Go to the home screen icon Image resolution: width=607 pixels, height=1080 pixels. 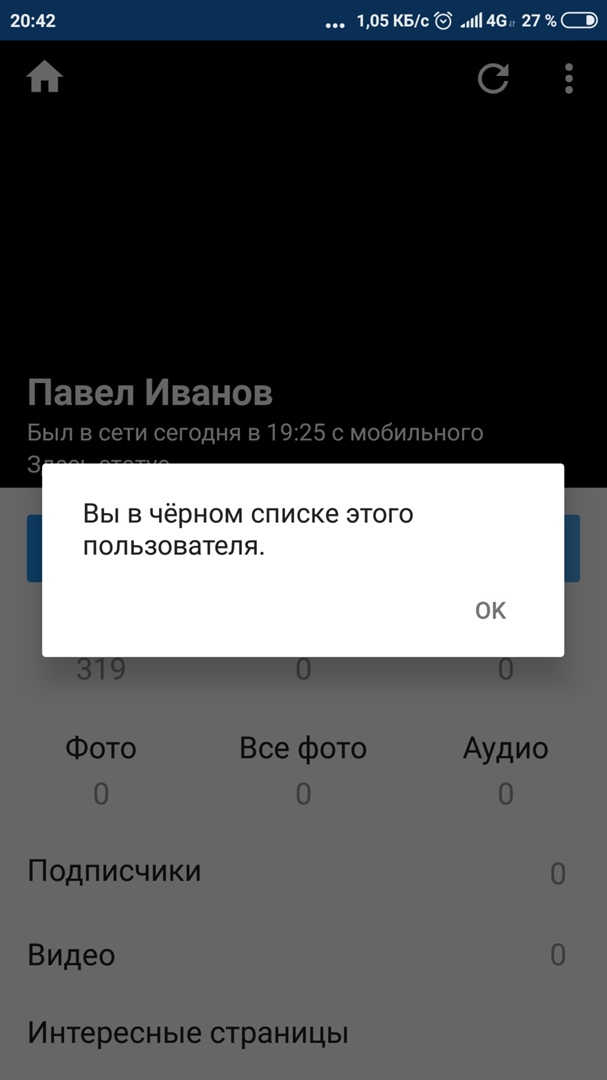(x=45, y=77)
